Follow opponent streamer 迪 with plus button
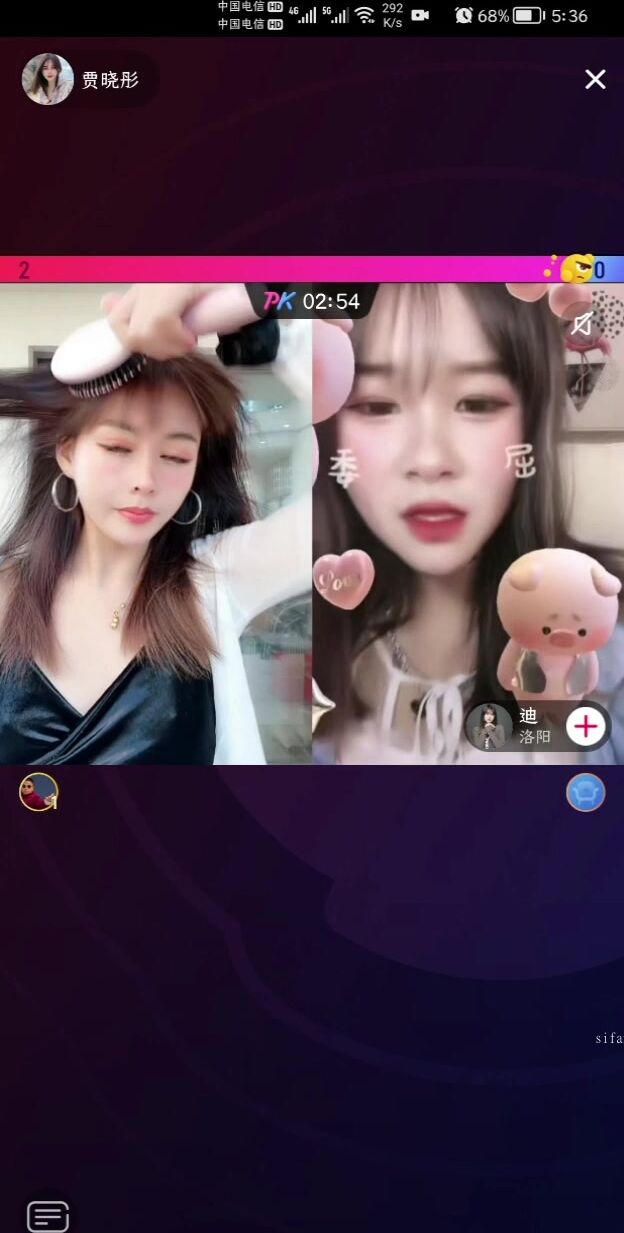Viewport: 624px width, 1233px height. 586,726
